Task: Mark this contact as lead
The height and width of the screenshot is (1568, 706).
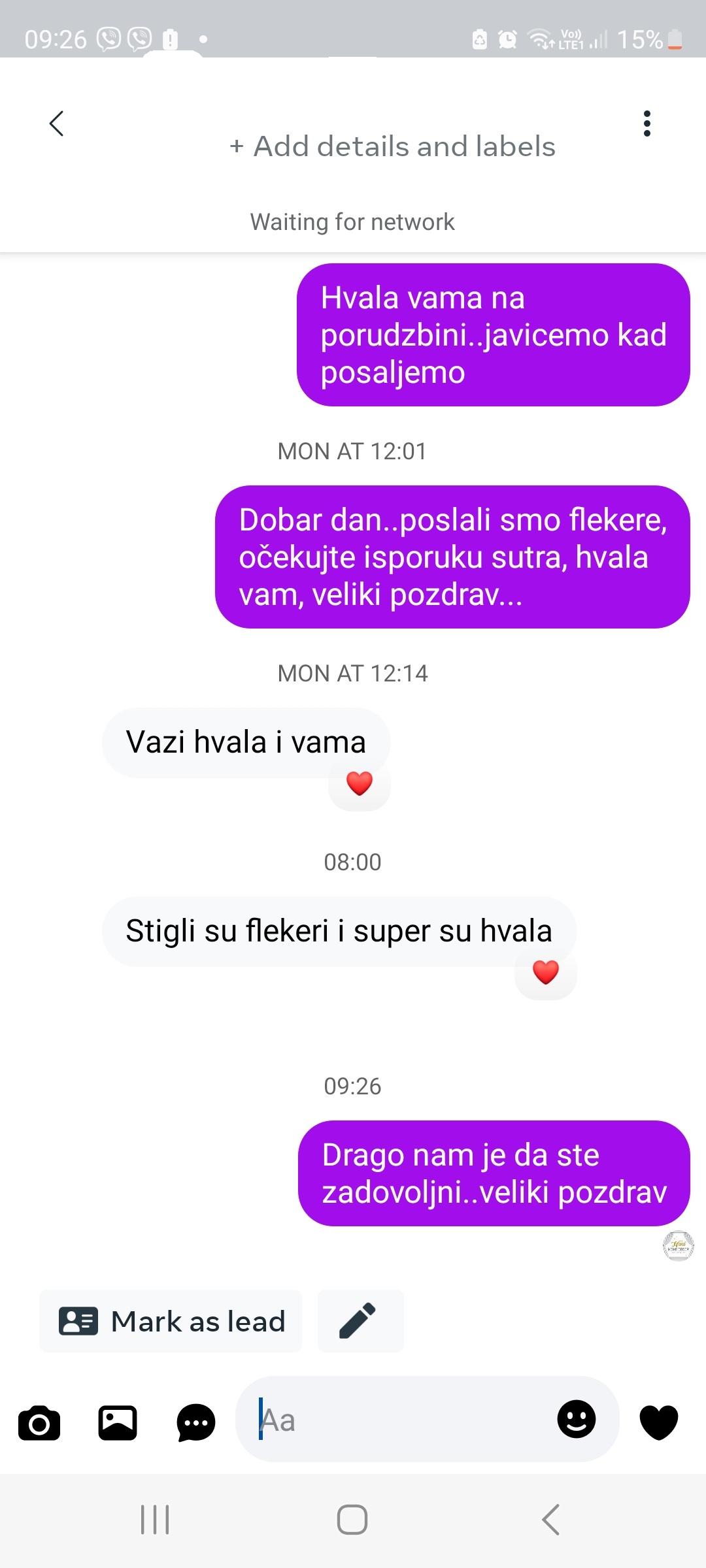Action: click(x=171, y=1321)
